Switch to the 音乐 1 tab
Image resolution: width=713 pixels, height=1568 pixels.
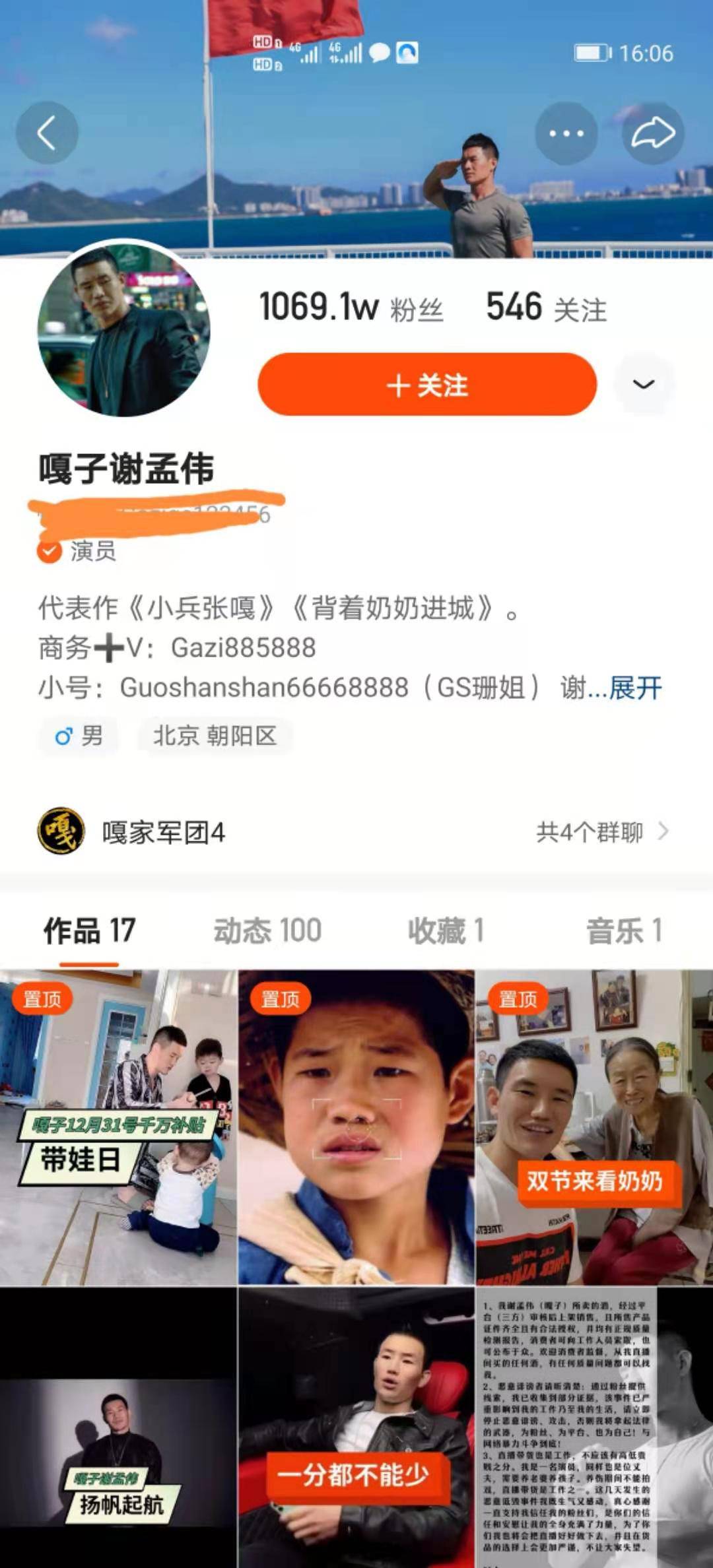[624, 931]
